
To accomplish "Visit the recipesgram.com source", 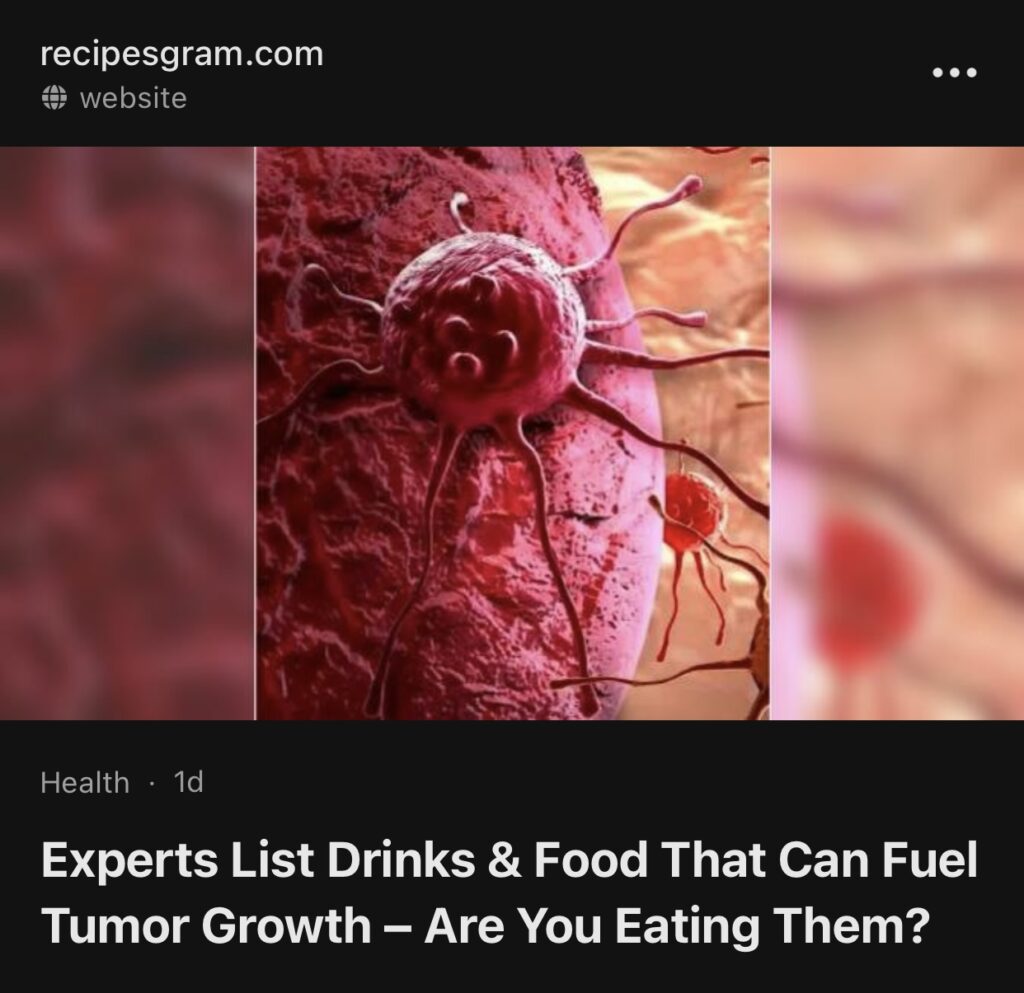I will pyautogui.click(x=181, y=55).
